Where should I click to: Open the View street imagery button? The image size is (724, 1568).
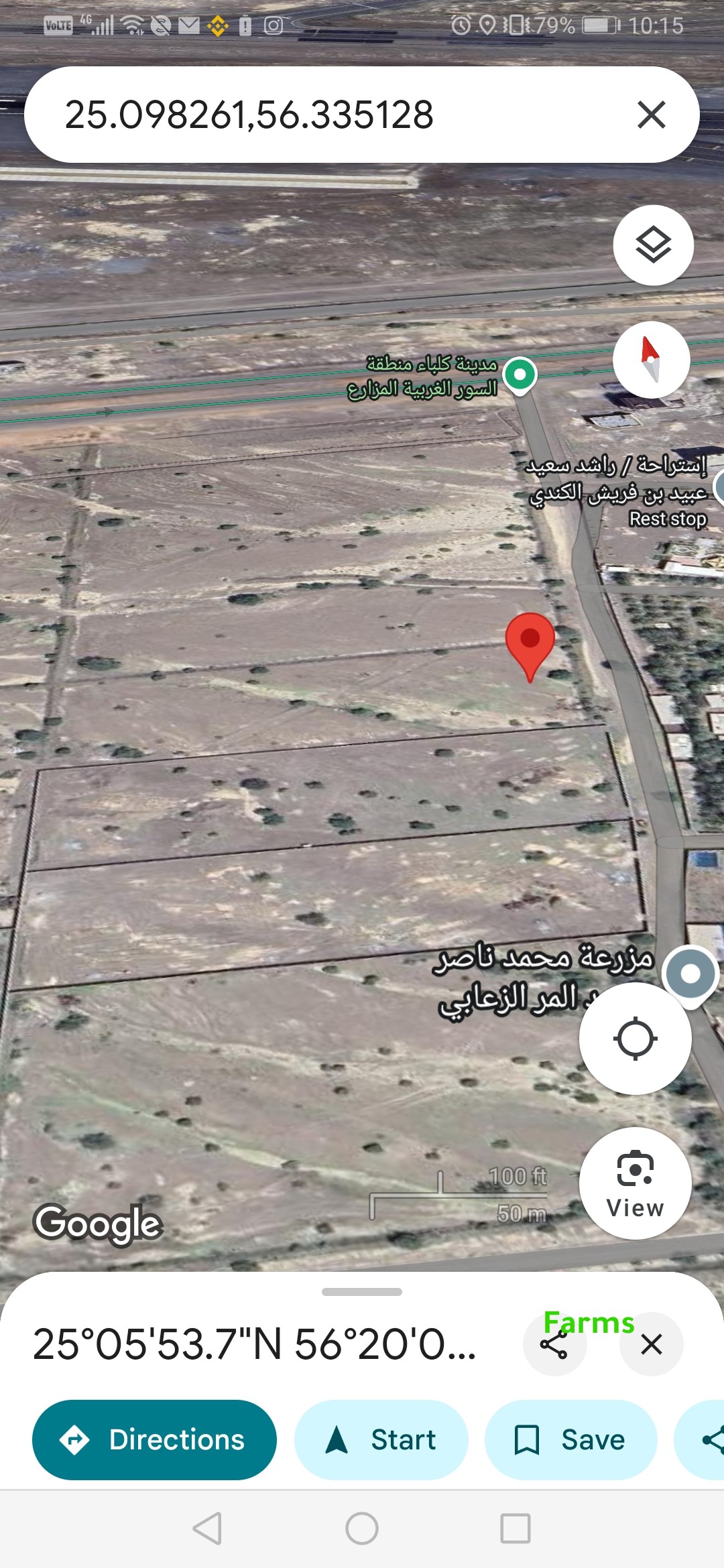point(635,1183)
